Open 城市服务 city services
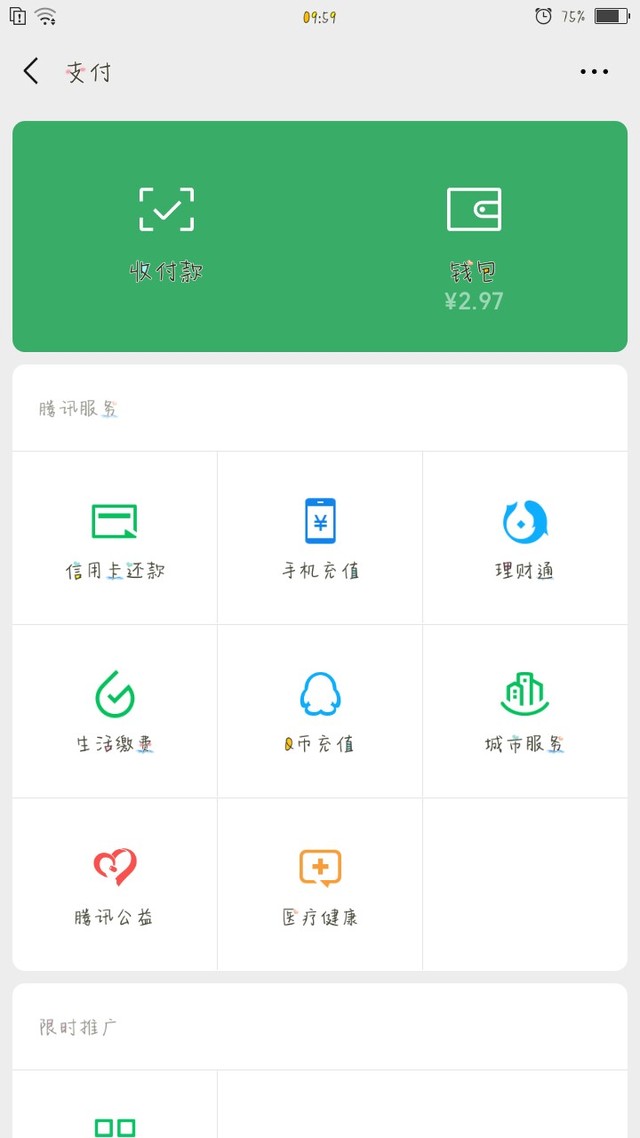This screenshot has width=640, height=1138. tap(525, 711)
